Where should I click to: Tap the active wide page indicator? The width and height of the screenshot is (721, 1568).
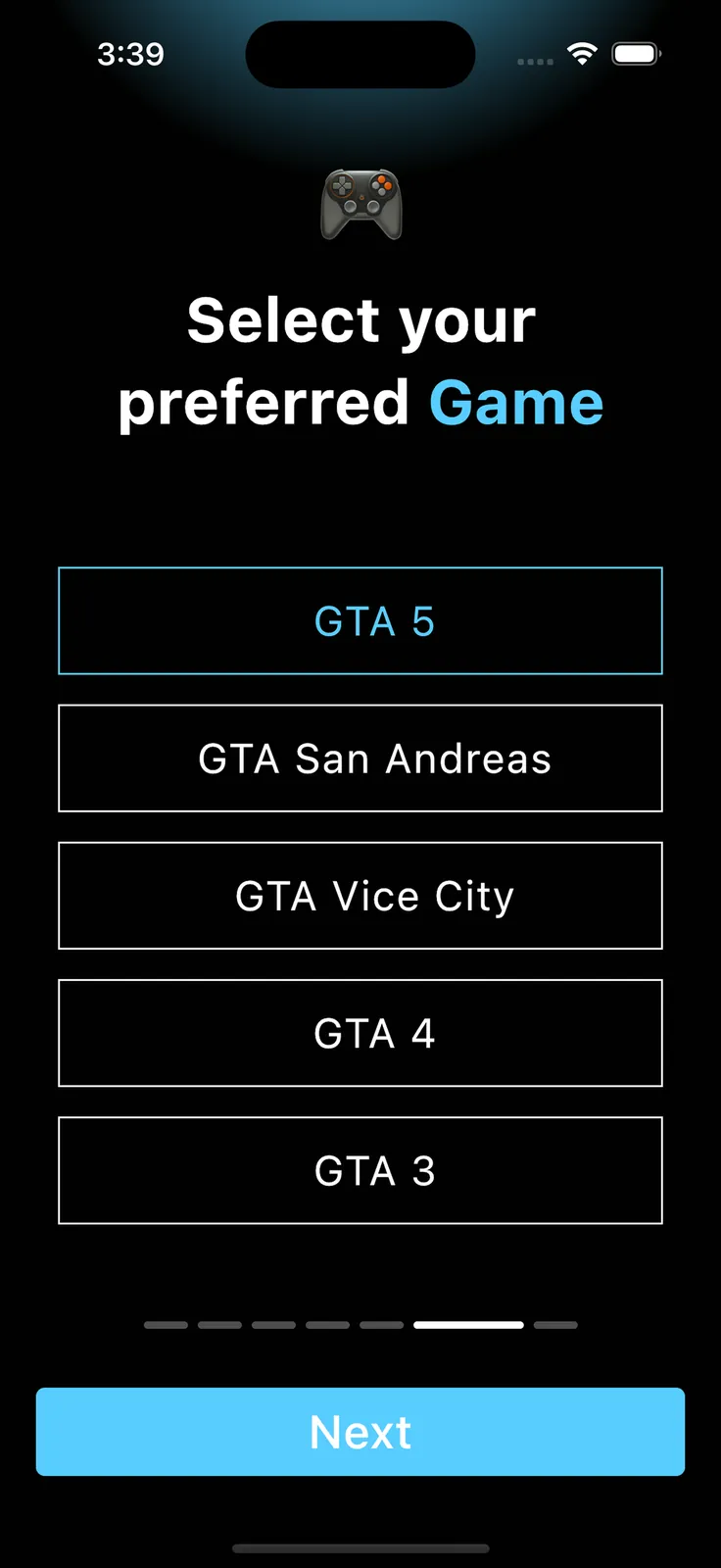click(469, 1324)
